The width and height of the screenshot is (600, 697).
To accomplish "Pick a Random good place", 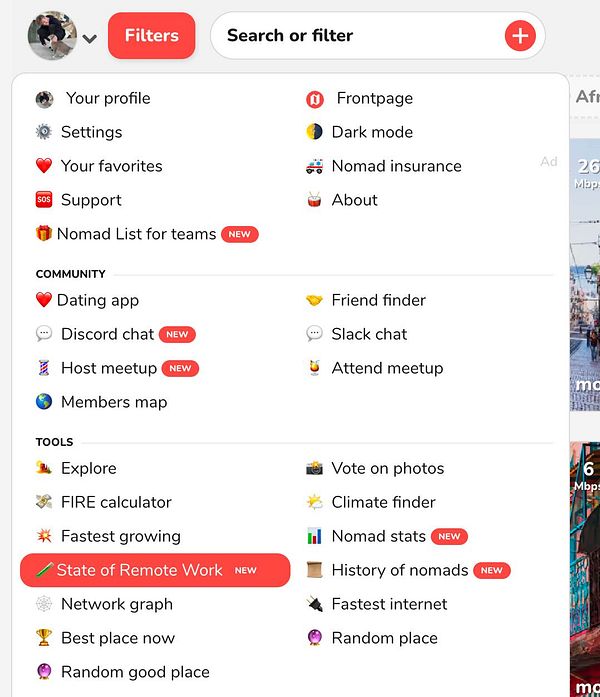I will [x=135, y=672].
